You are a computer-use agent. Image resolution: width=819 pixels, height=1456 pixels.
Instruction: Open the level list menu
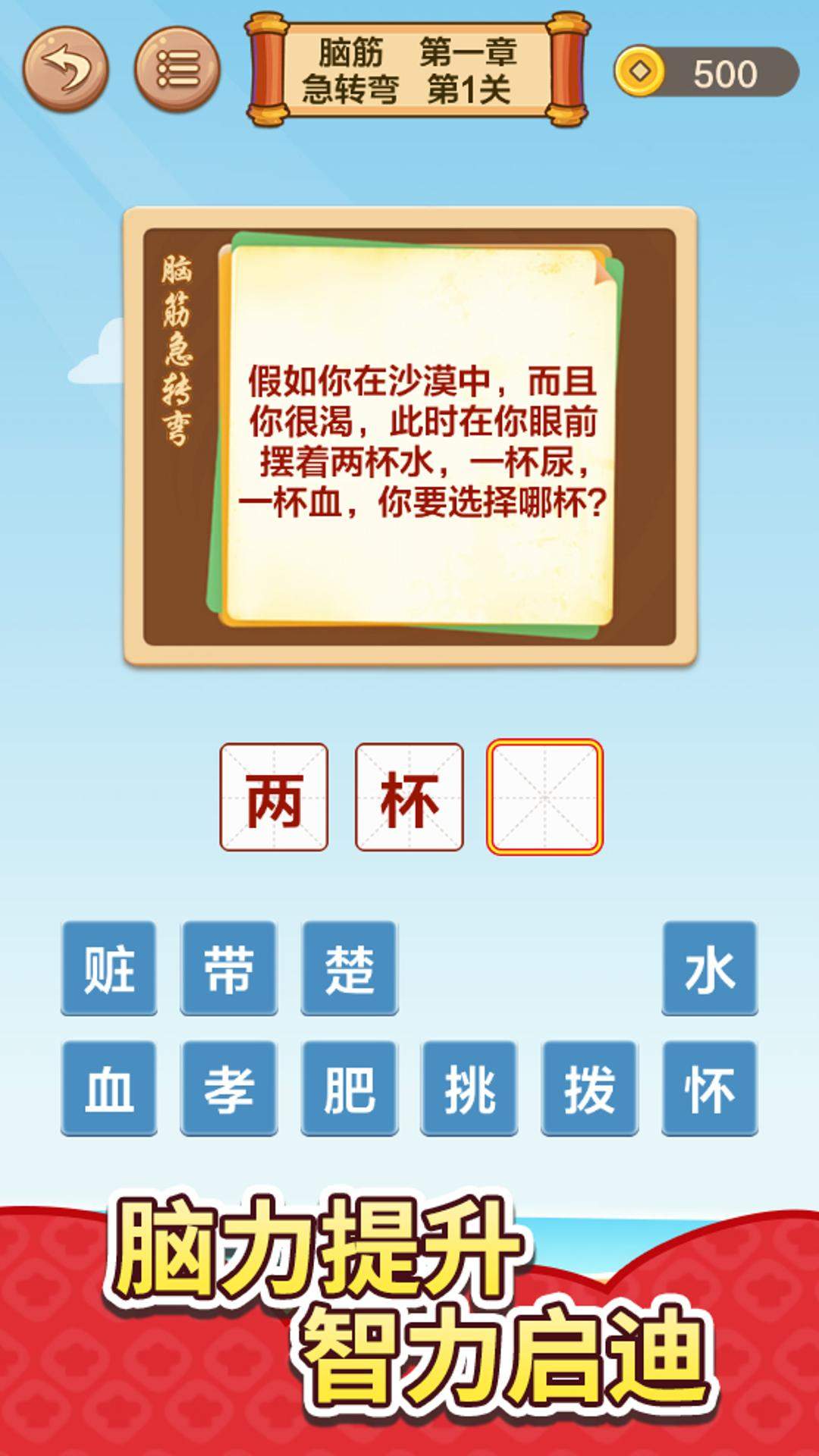pyautogui.click(x=177, y=69)
